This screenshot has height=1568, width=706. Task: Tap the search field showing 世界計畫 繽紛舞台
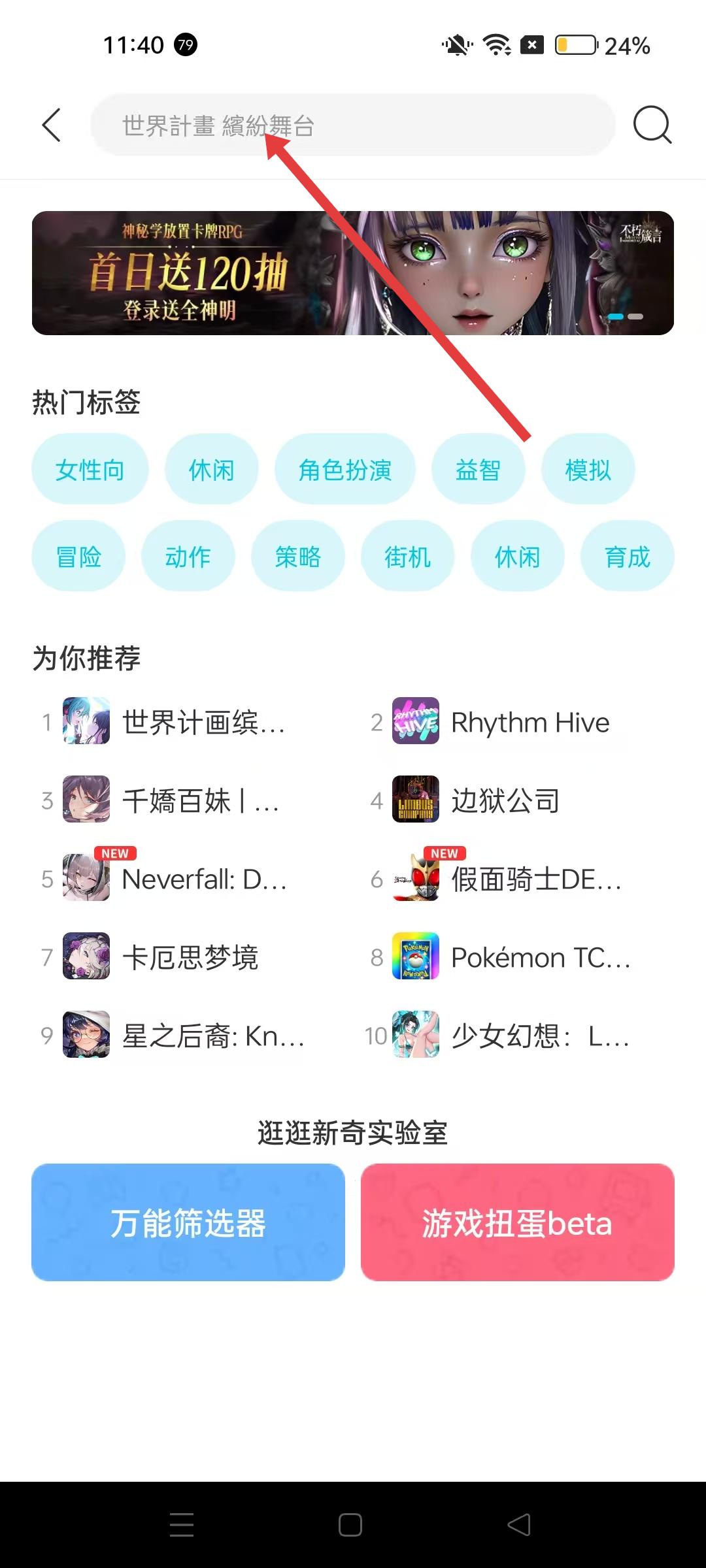(x=353, y=125)
